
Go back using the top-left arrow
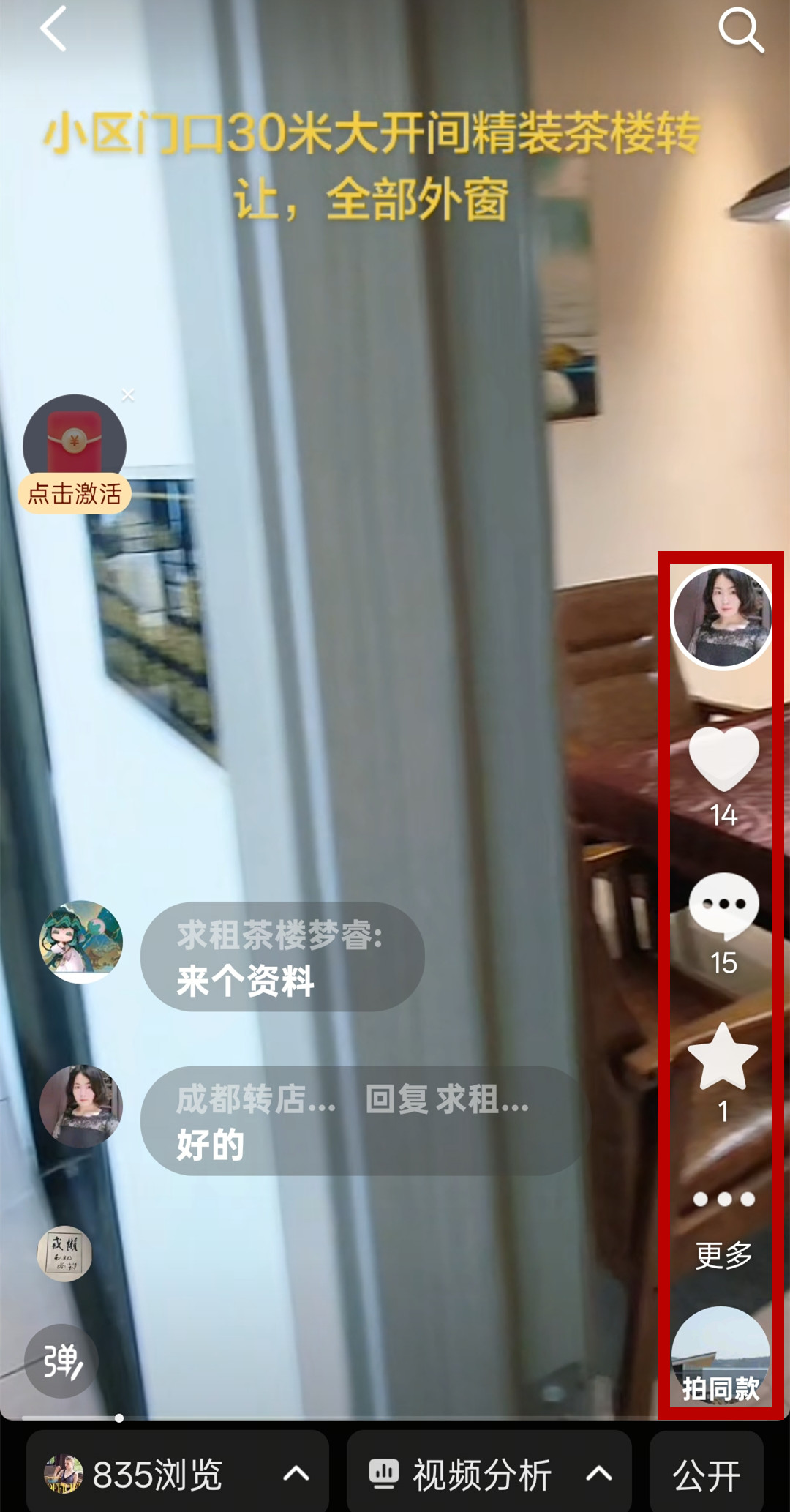pyautogui.click(x=53, y=29)
